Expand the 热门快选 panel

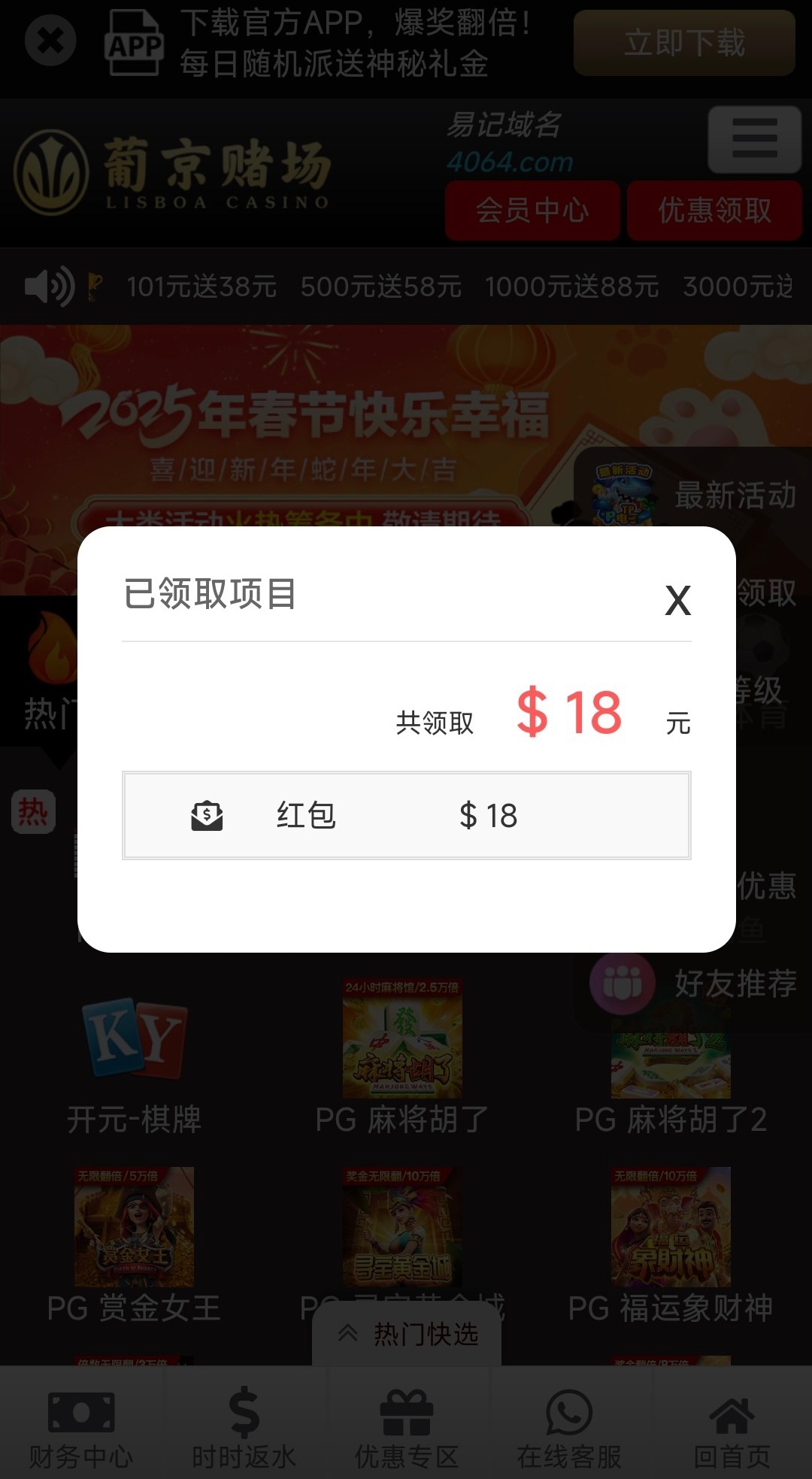click(x=407, y=1335)
